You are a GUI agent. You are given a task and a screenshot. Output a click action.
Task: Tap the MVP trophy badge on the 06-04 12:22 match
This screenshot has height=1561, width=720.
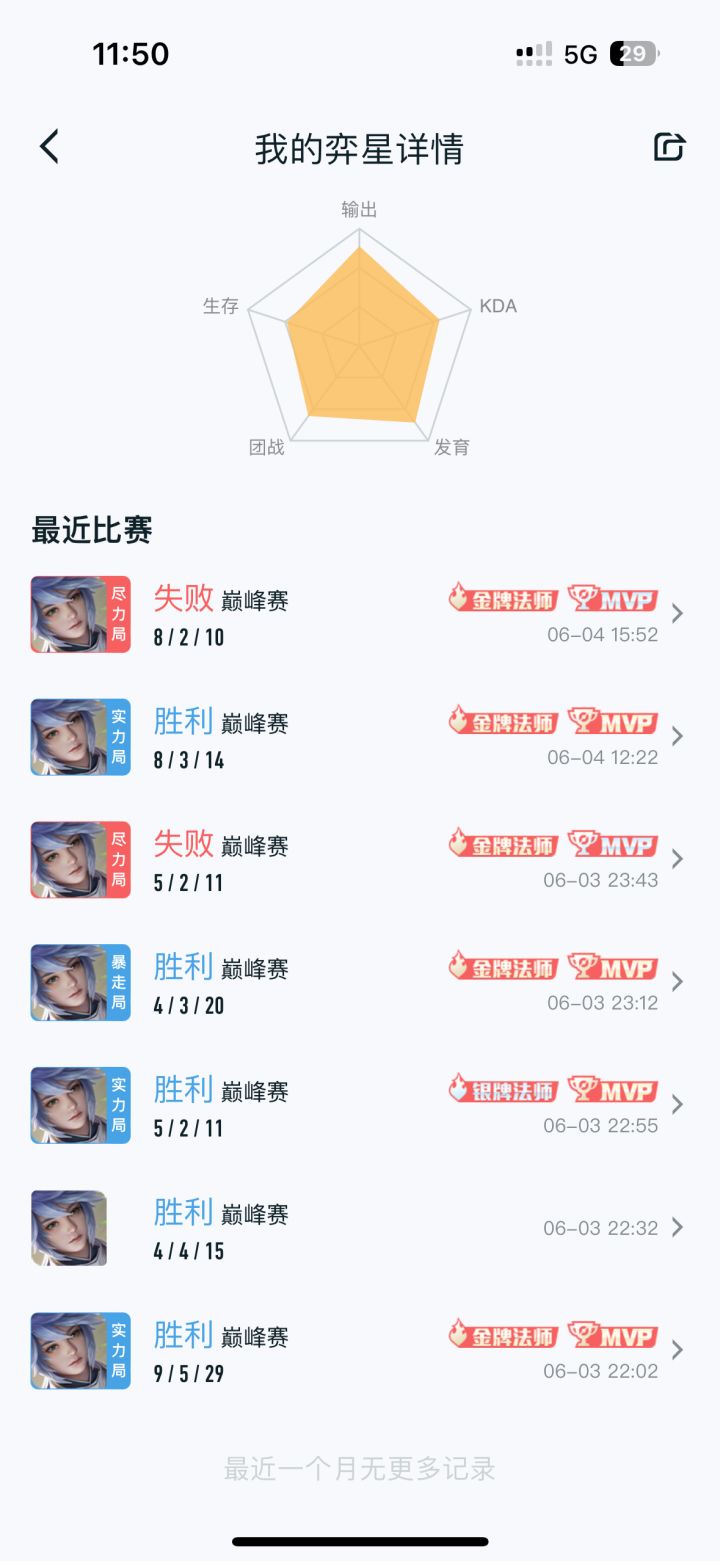click(x=613, y=721)
